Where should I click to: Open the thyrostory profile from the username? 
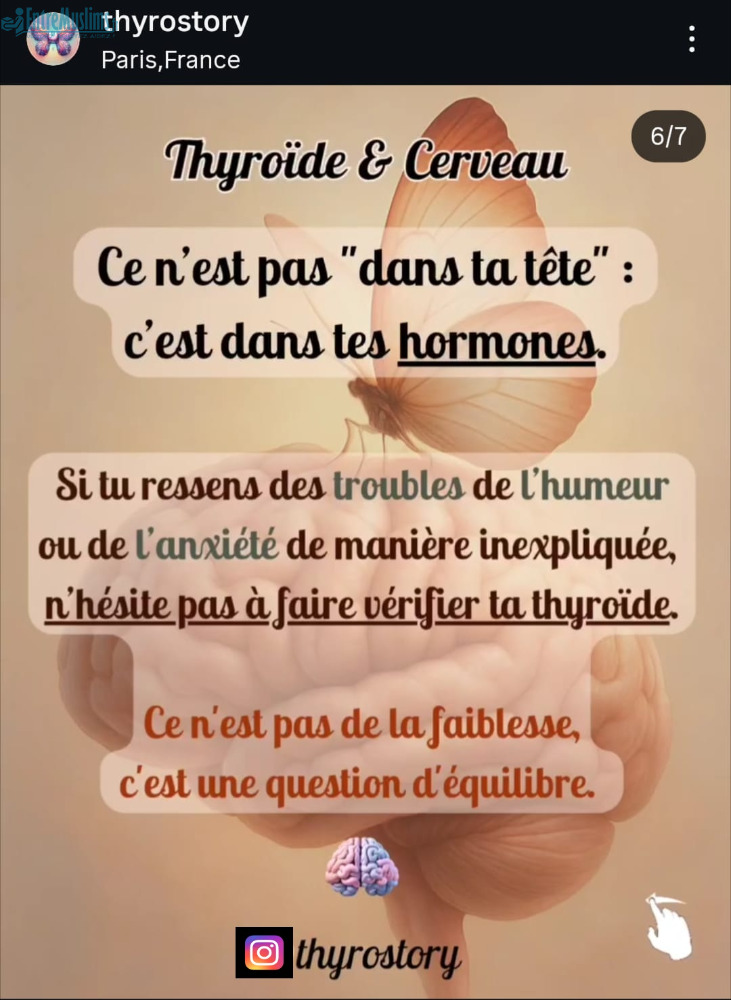click(176, 22)
